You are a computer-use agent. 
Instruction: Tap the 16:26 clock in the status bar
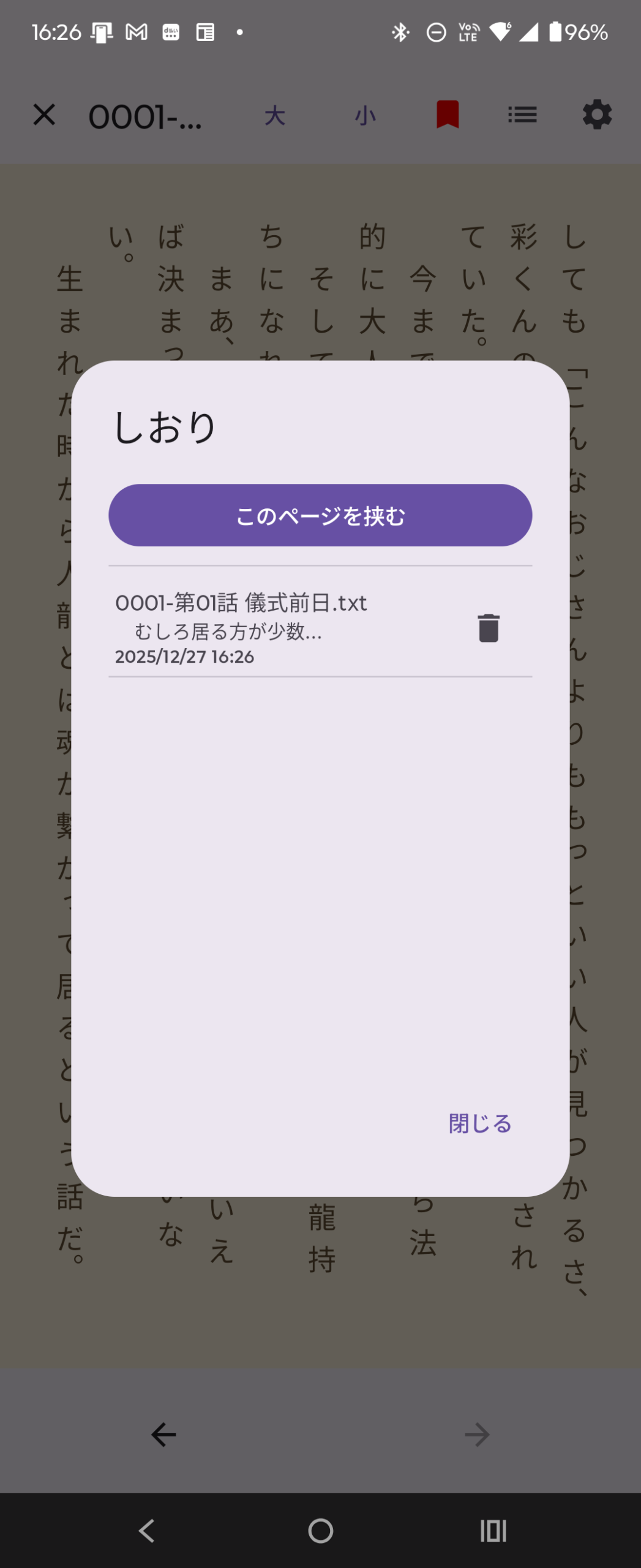(x=58, y=31)
